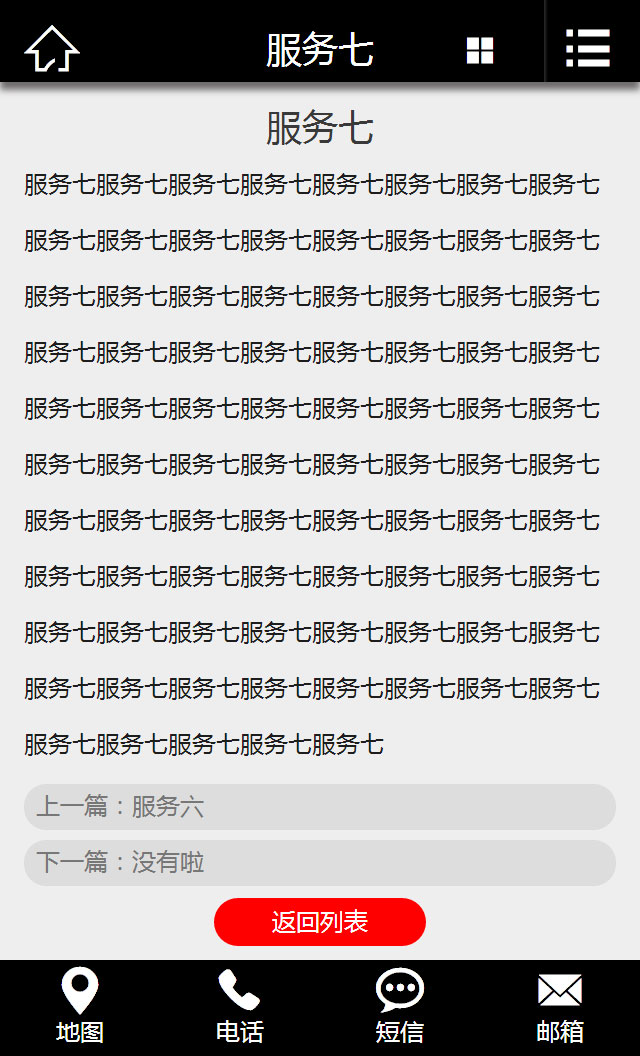Open the 邮箱 email tab
640x1056 pixels.
pyautogui.click(x=560, y=1008)
